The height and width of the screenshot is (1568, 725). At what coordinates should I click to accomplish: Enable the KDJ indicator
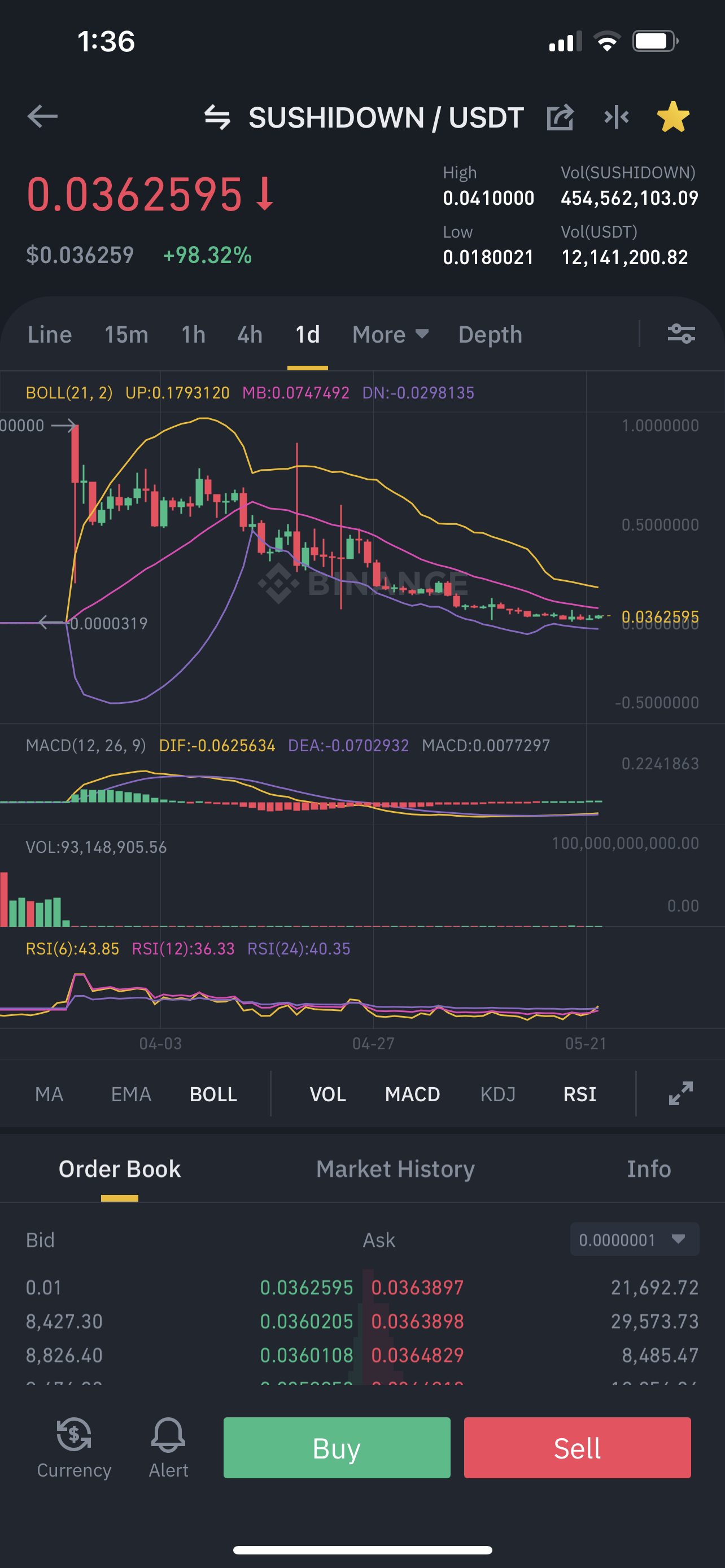point(497,1094)
